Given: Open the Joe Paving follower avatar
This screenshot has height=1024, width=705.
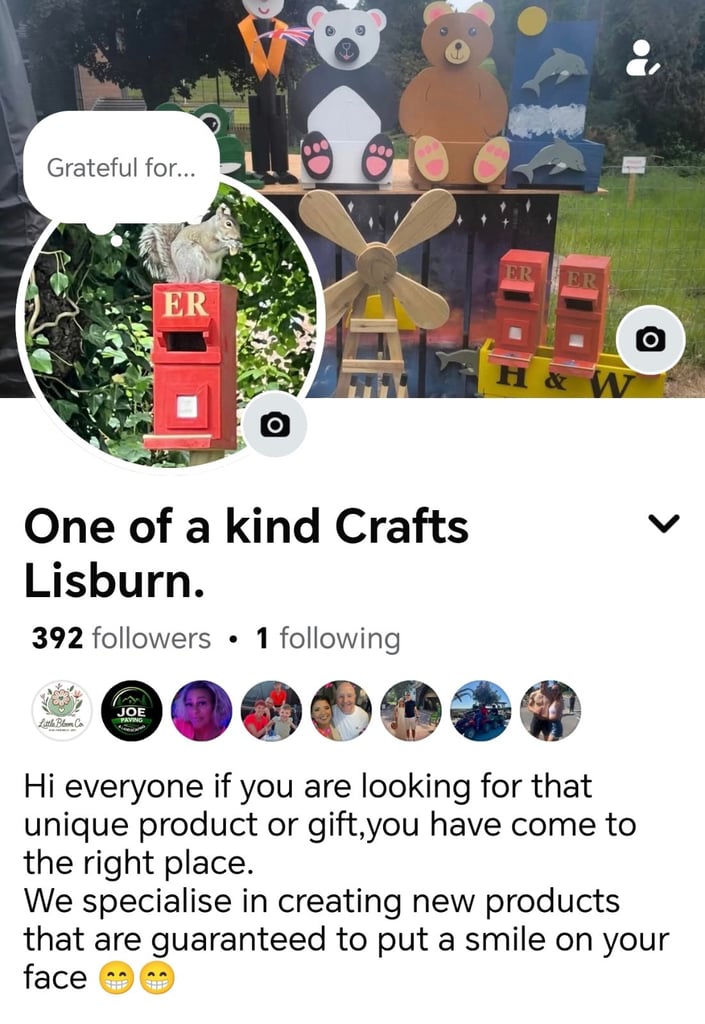Looking at the screenshot, I should pyautogui.click(x=132, y=710).
